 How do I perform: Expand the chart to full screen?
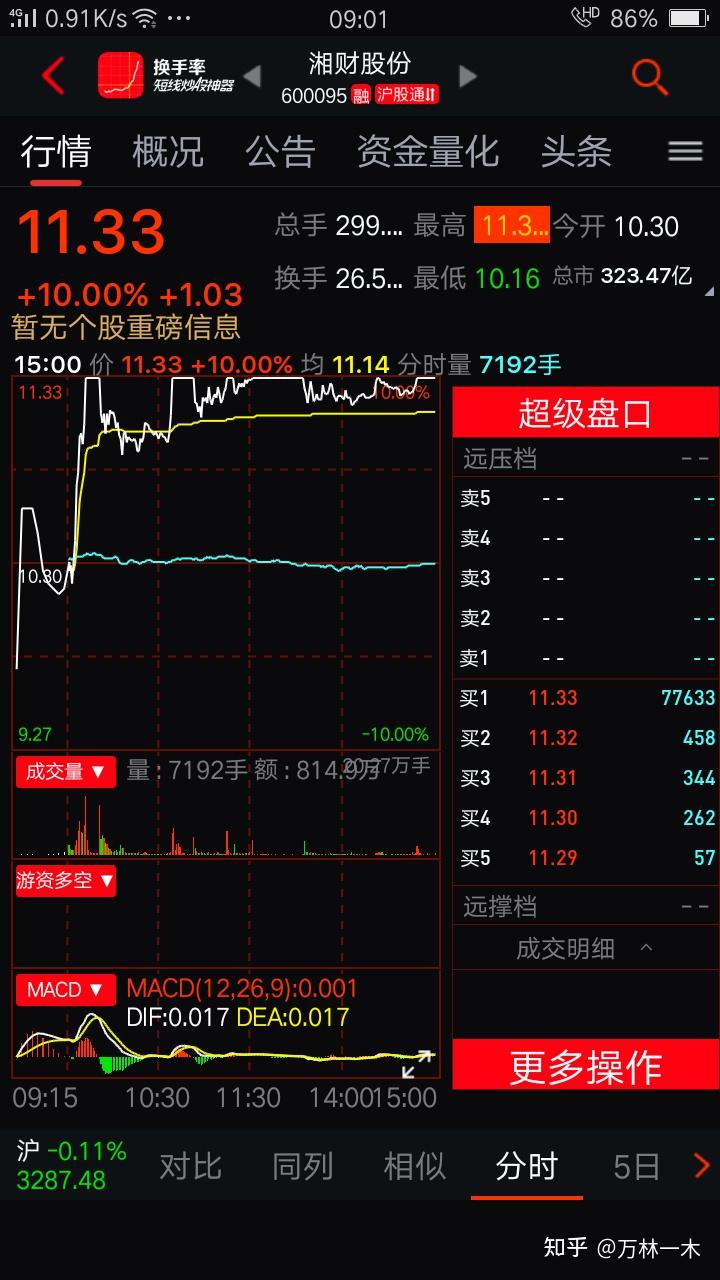click(x=417, y=1066)
